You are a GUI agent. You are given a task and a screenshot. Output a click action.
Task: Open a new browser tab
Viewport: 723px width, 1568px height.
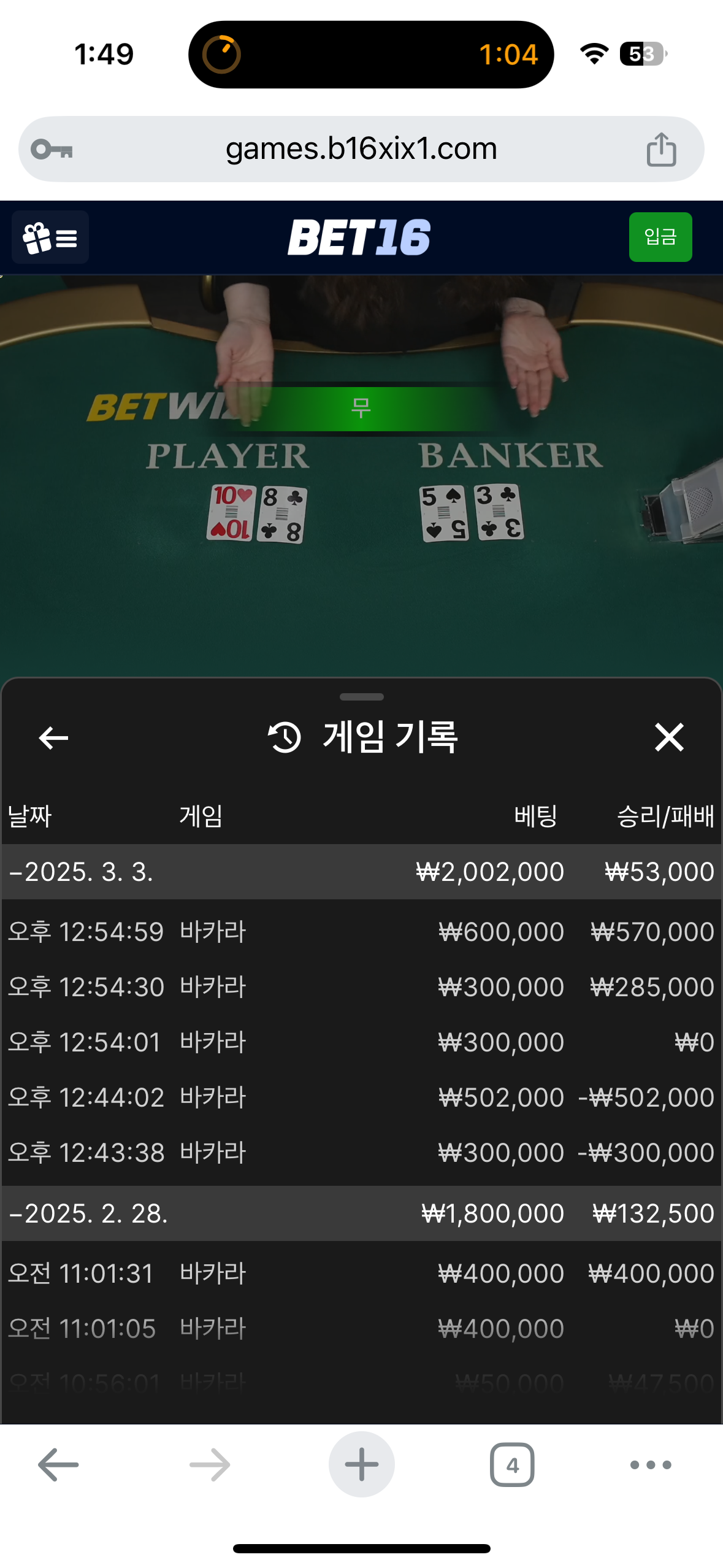(361, 1465)
